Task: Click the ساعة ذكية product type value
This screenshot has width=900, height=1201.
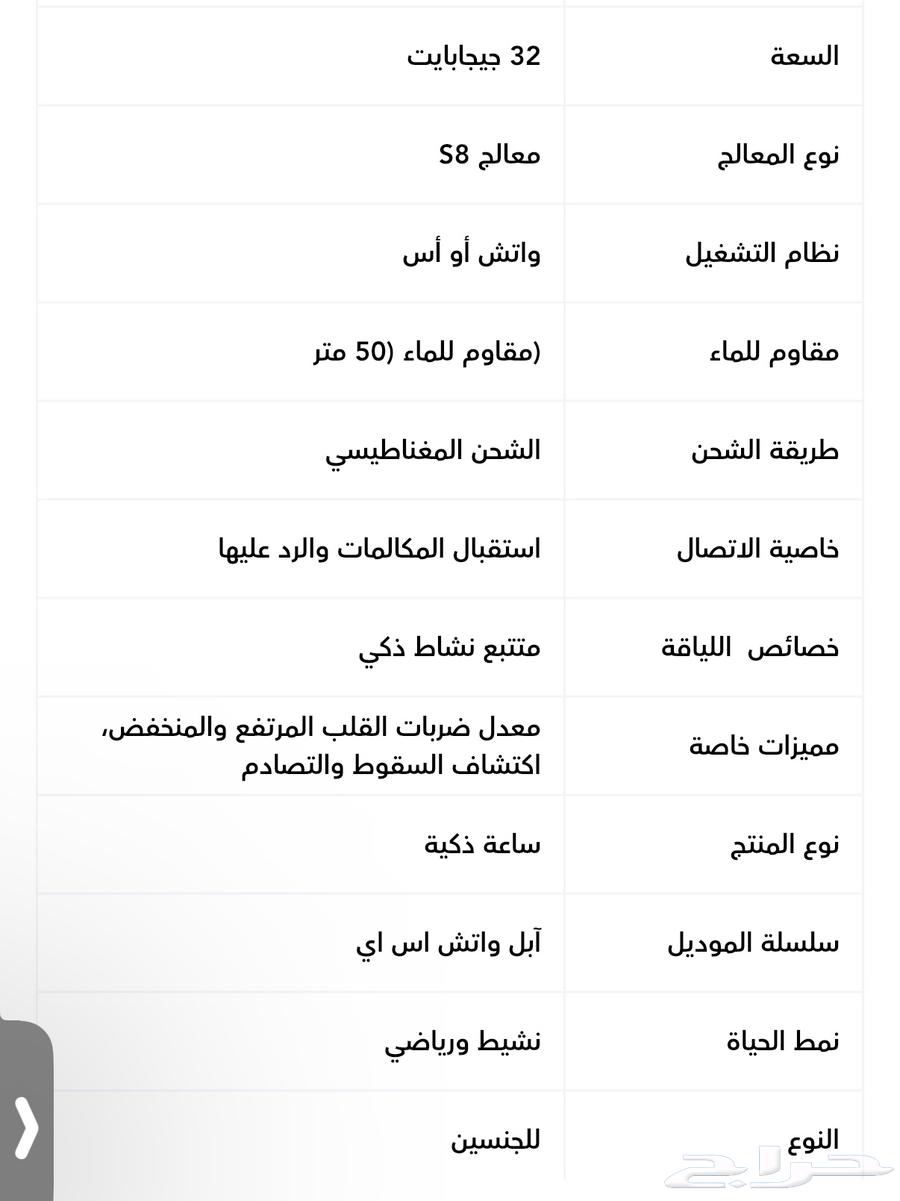Action: (x=482, y=843)
